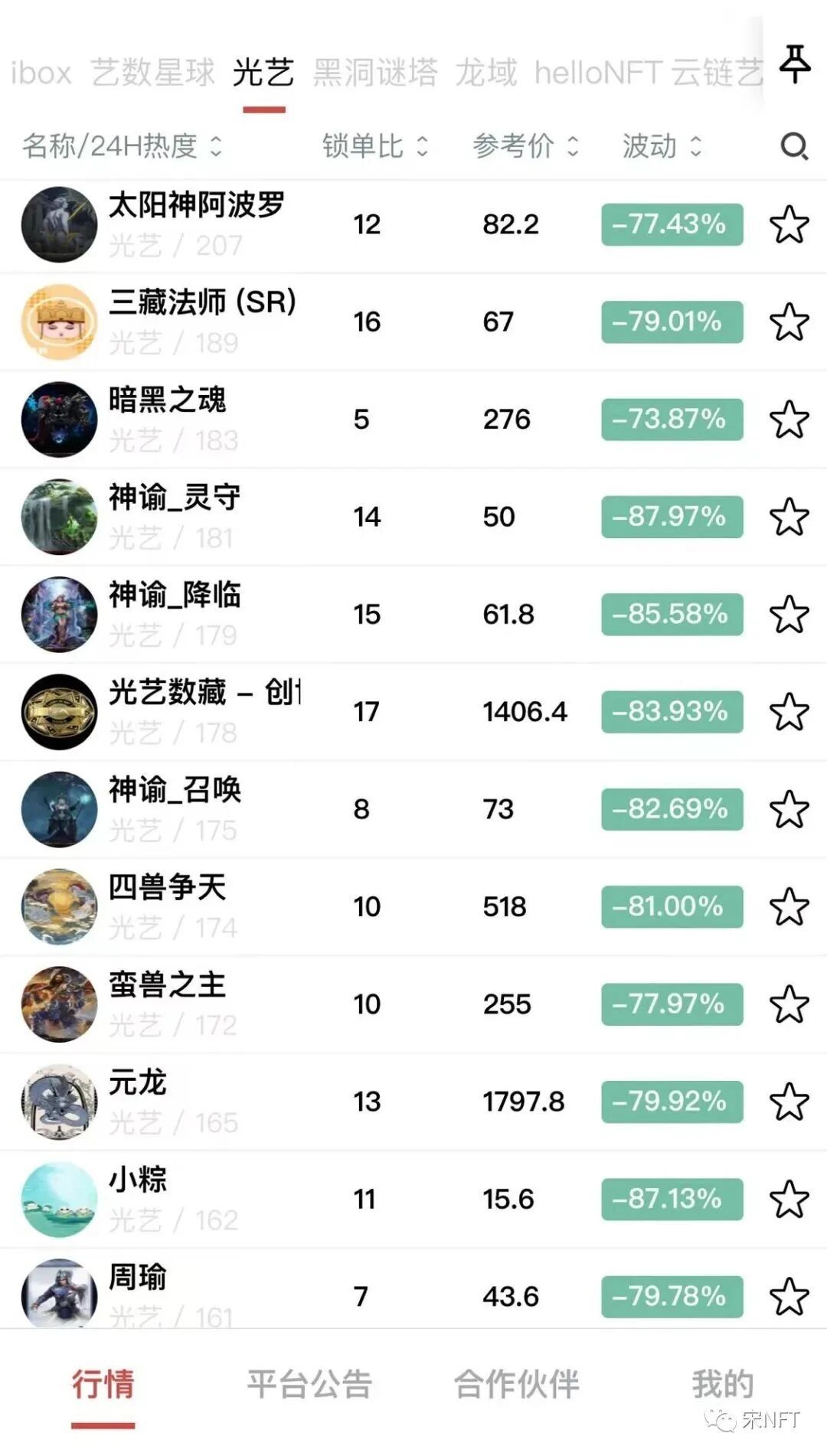Click the star icon beside 蛮兽之主

[x=787, y=1004]
